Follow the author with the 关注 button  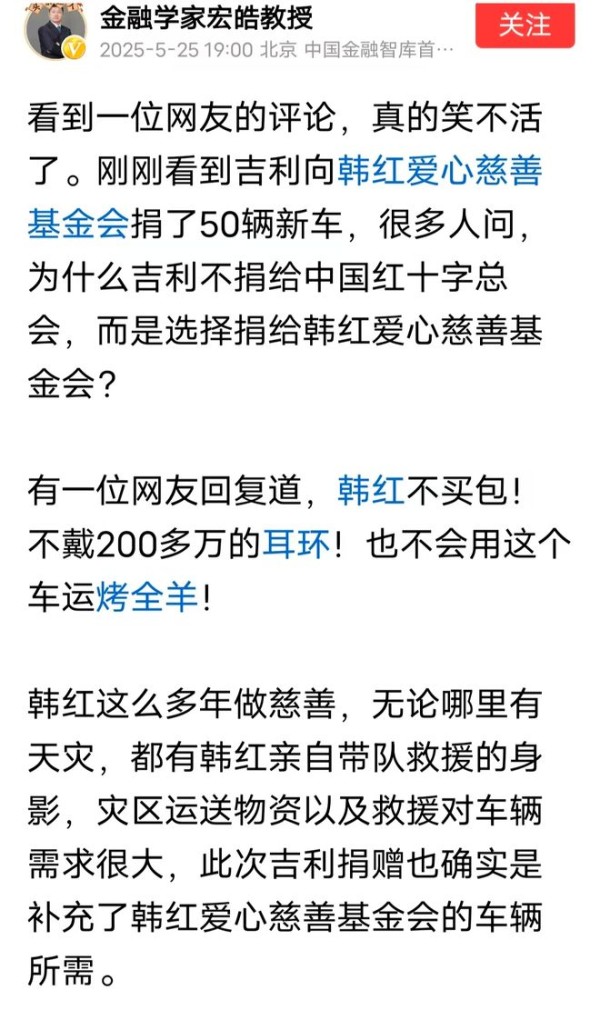pos(524,24)
